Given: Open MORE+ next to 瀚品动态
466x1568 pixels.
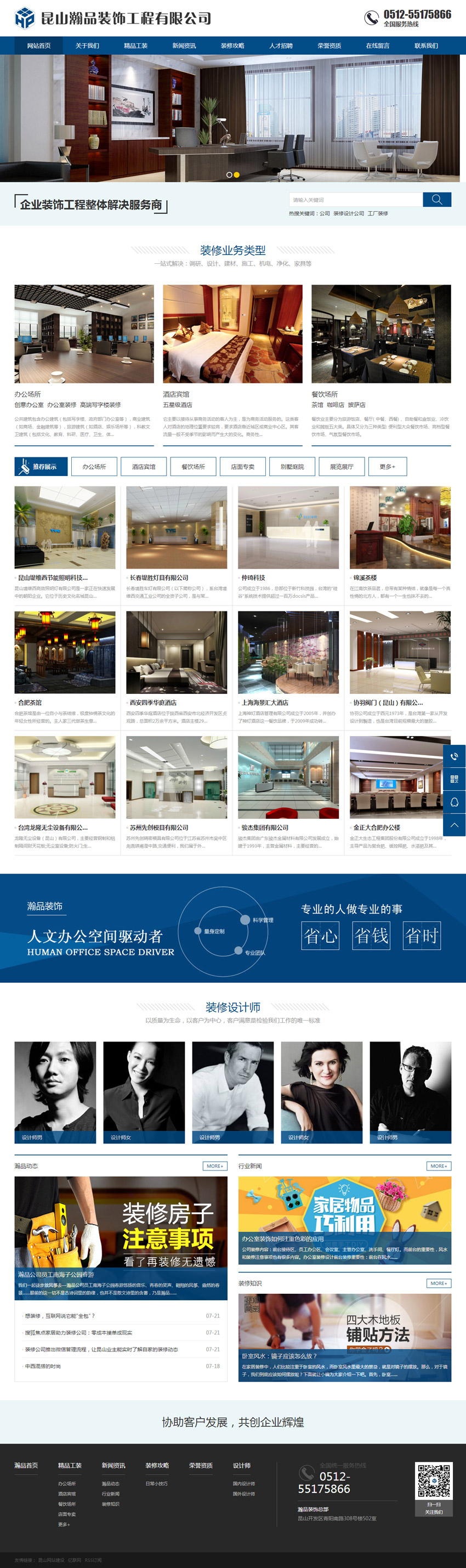Looking at the screenshot, I should click(x=214, y=1166).
